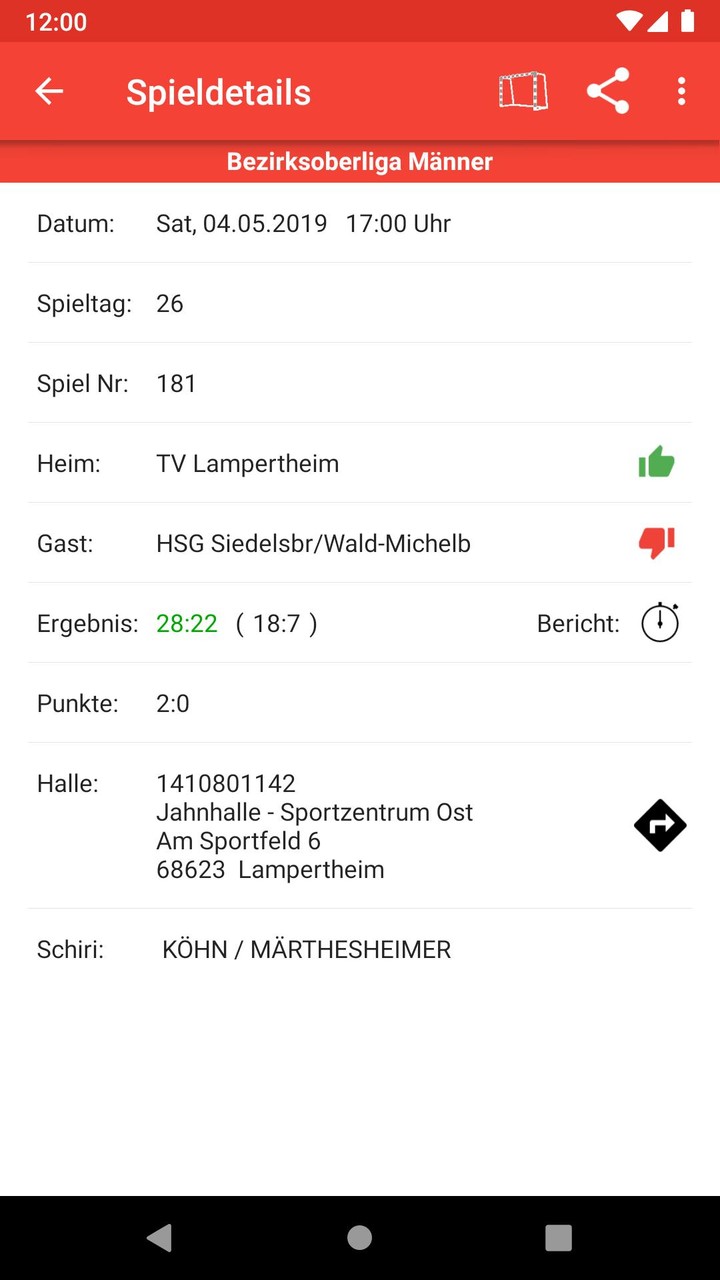Tap the thumbs-down icon beside HSG Siedelsbr/Wald-Michelb

pos(656,542)
